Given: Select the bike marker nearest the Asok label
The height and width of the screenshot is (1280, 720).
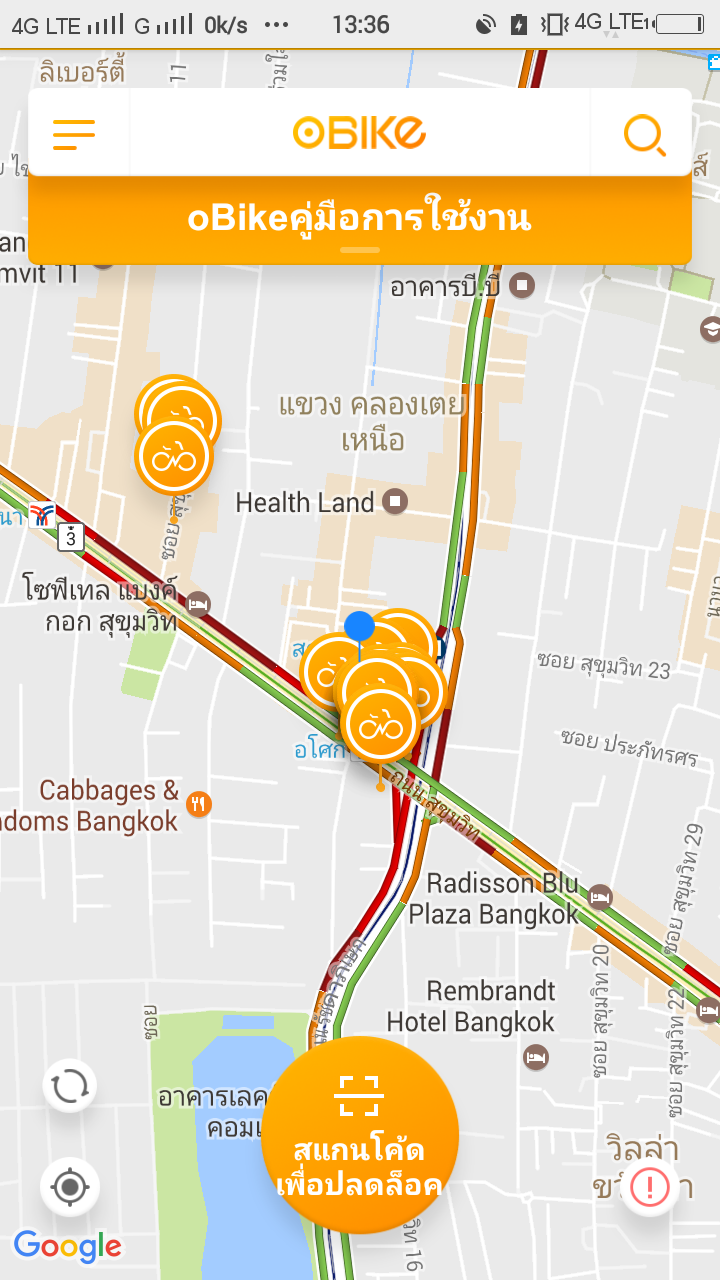Looking at the screenshot, I should click(380, 724).
